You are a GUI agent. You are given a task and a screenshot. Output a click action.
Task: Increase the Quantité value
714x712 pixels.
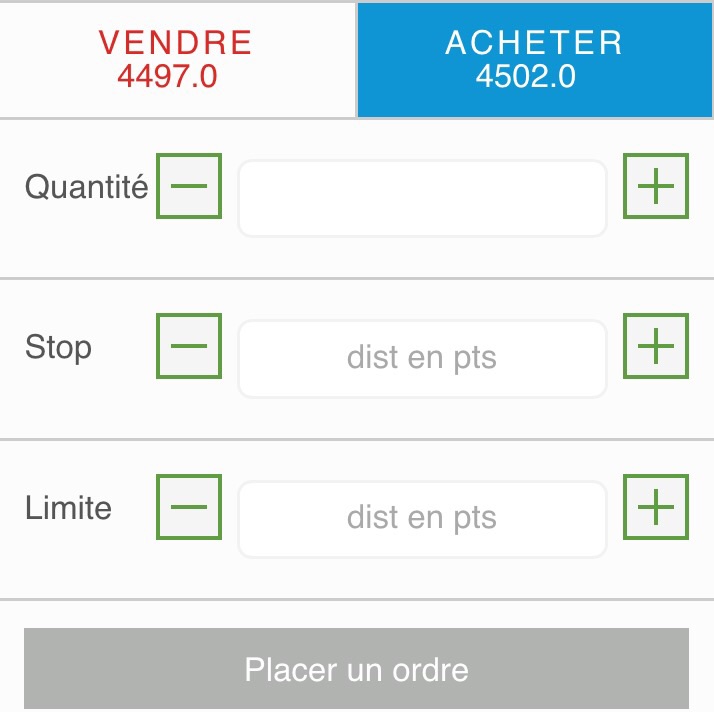pyautogui.click(x=656, y=186)
